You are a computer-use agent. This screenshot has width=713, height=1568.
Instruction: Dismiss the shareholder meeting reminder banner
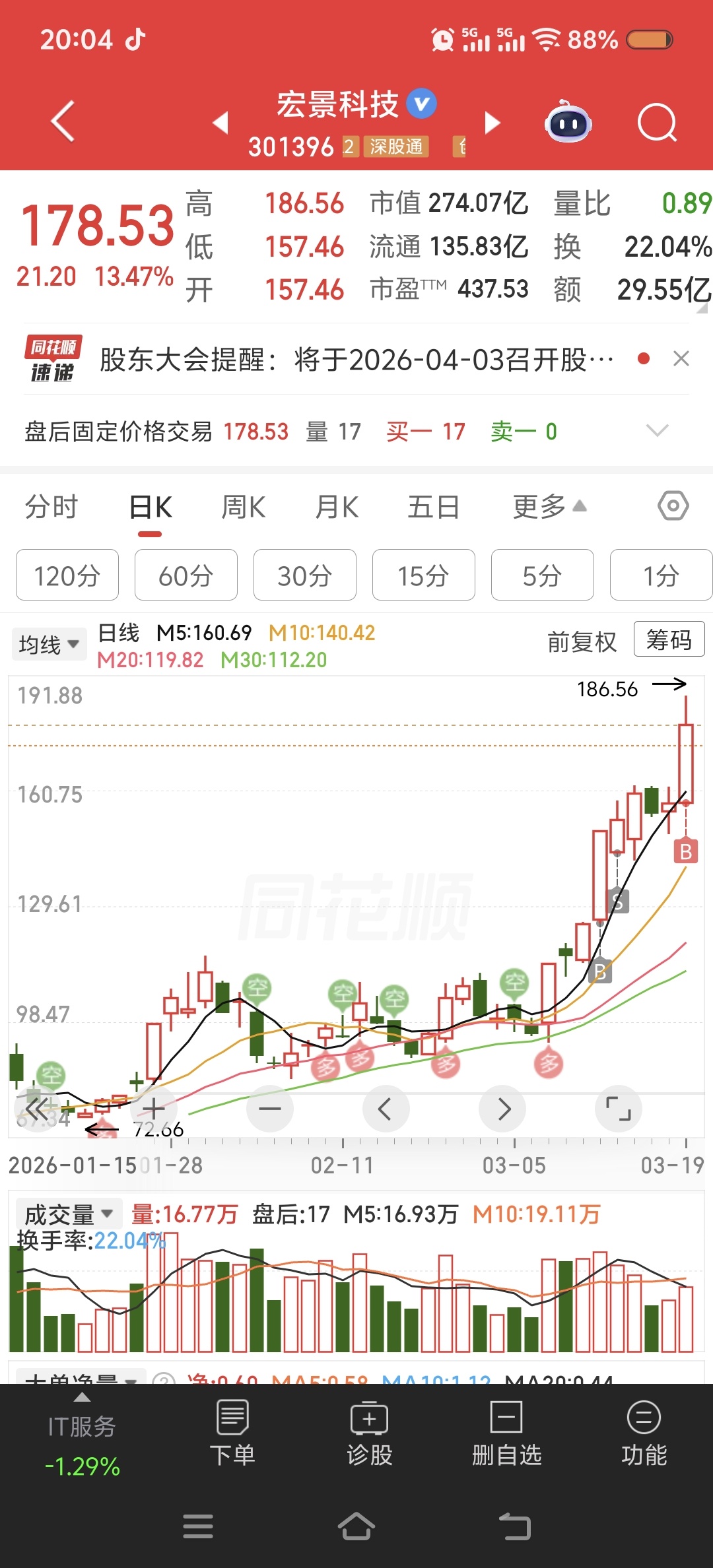(x=681, y=359)
